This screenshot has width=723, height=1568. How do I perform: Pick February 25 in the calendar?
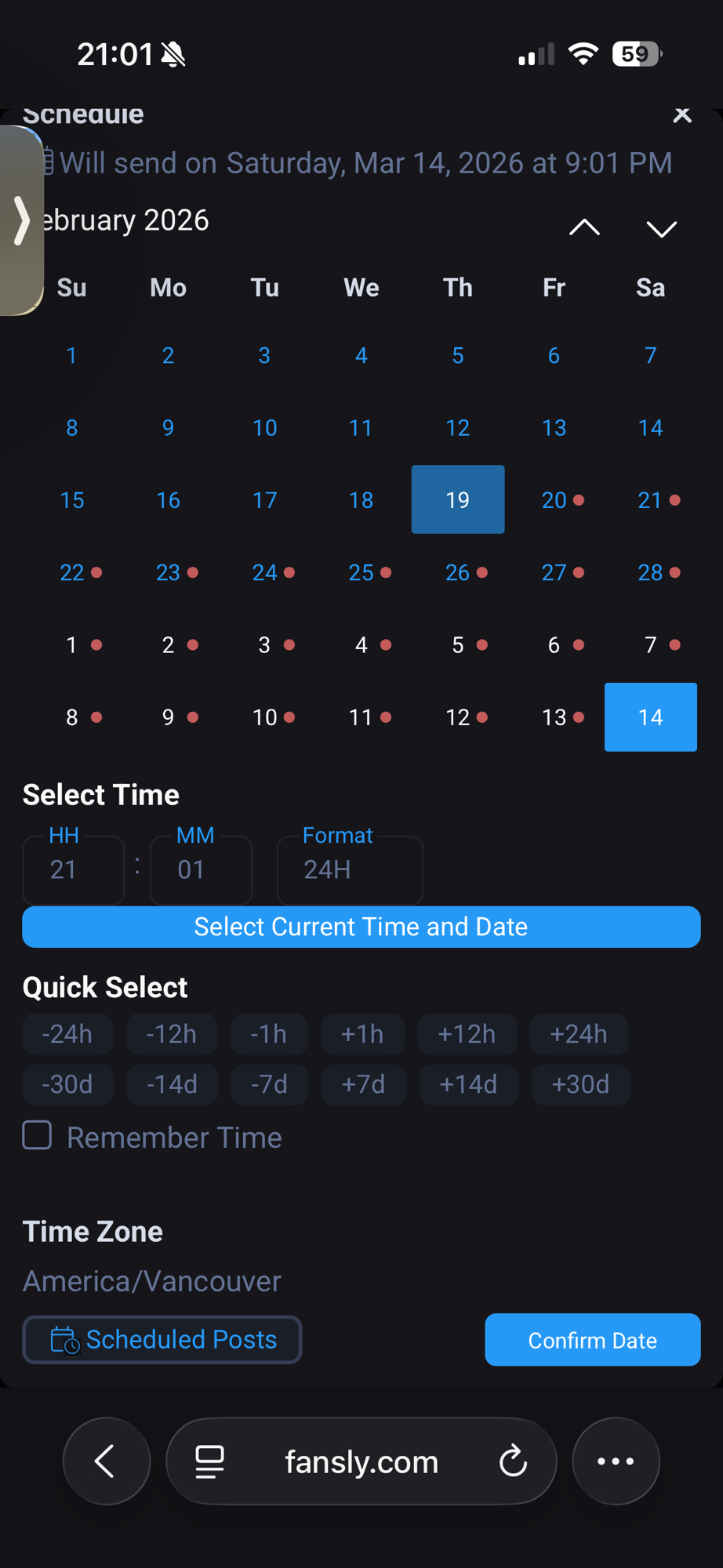click(361, 572)
